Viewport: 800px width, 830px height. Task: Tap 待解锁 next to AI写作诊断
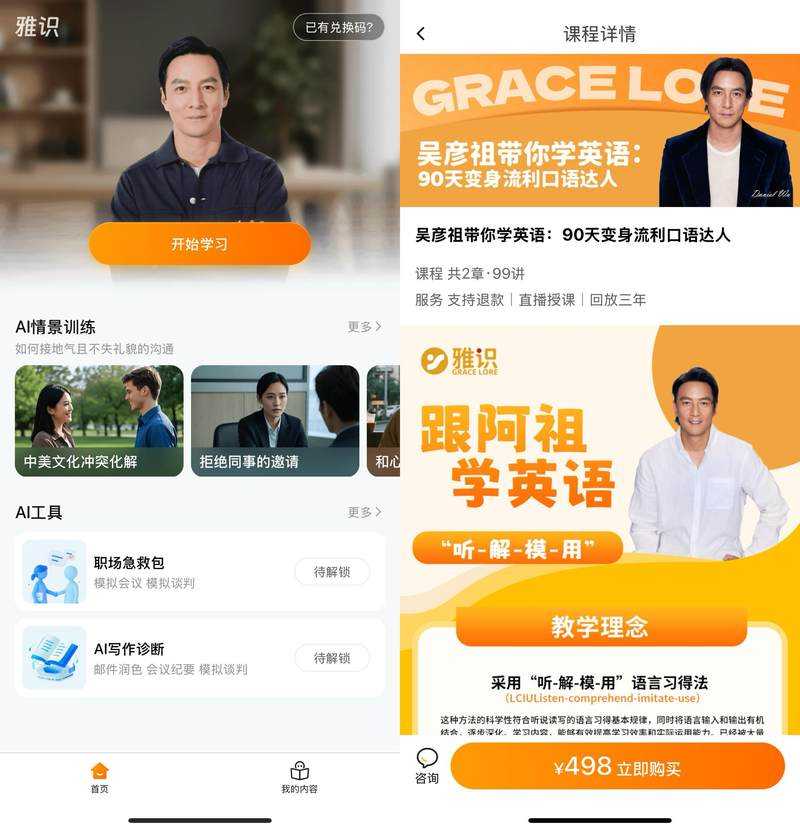click(x=331, y=657)
